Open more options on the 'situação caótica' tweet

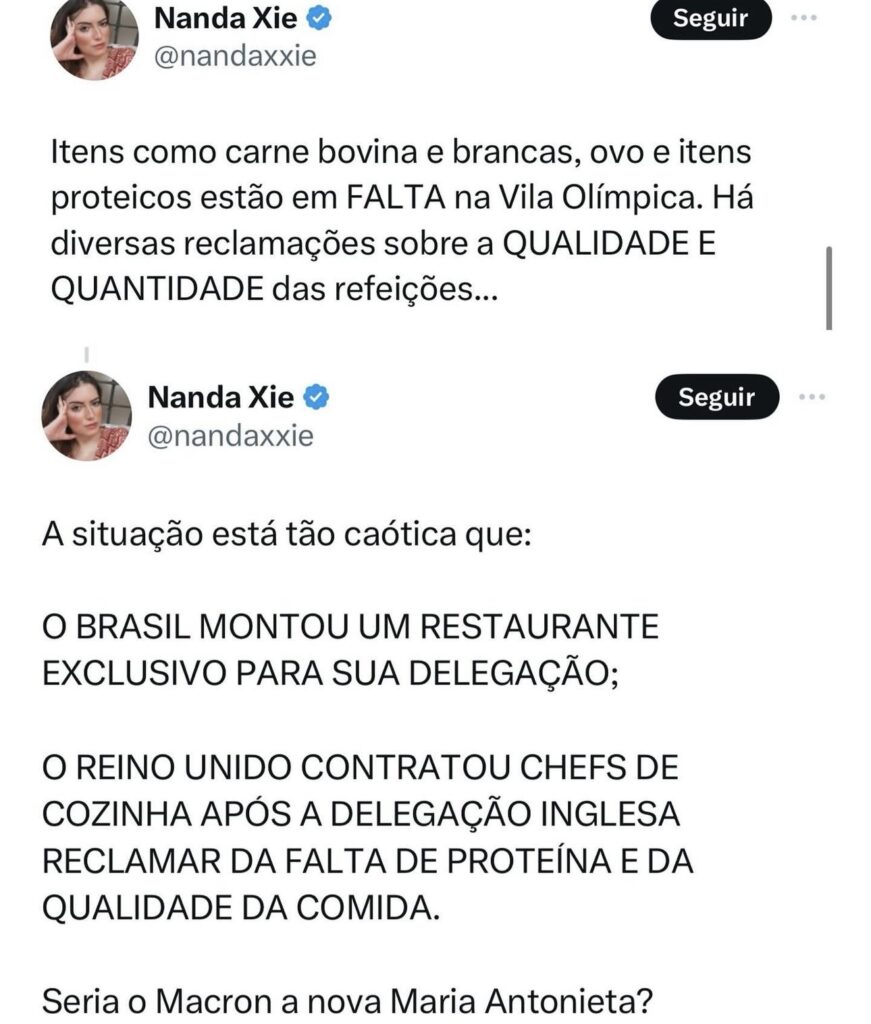click(x=811, y=397)
